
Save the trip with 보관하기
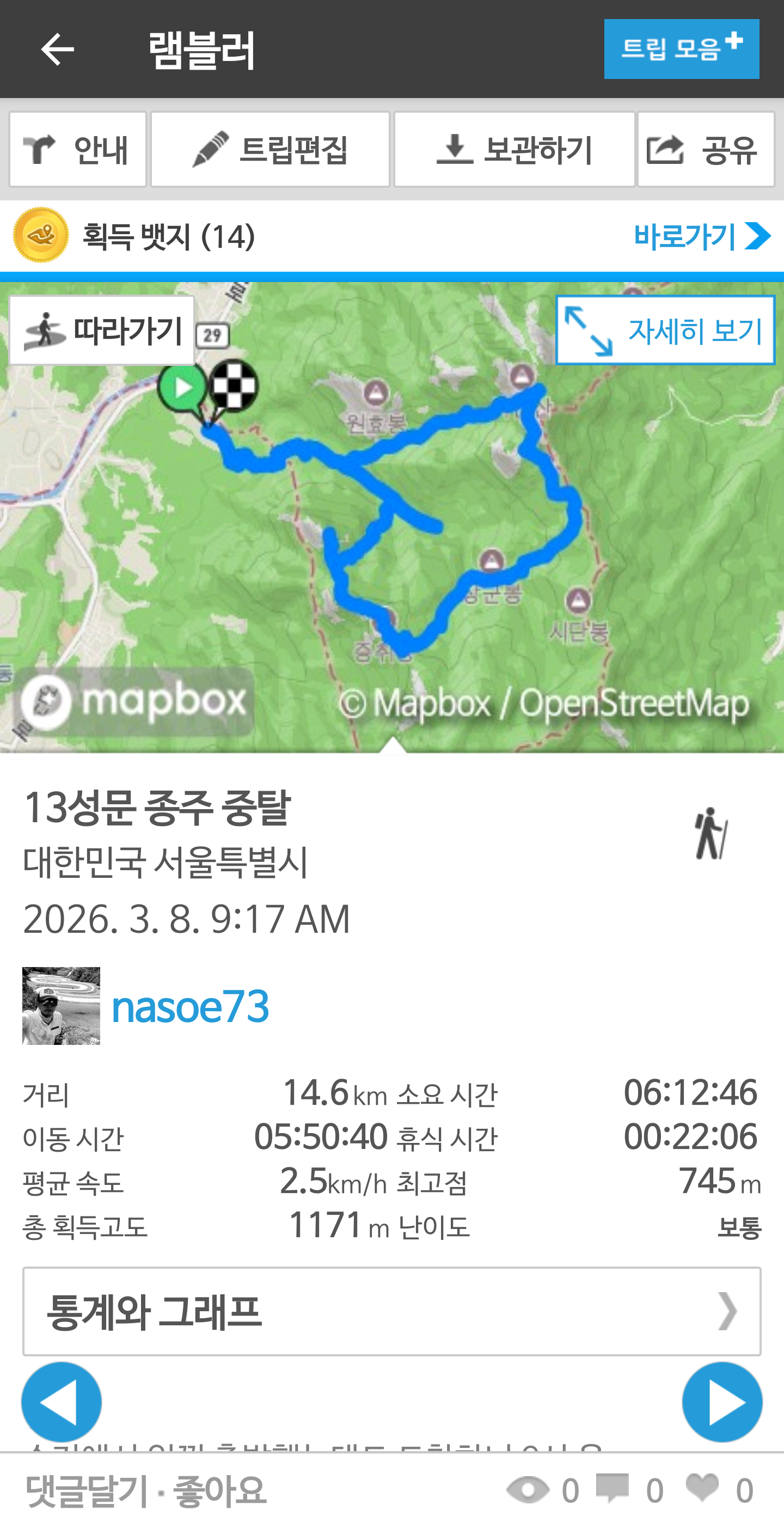(x=514, y=150)
